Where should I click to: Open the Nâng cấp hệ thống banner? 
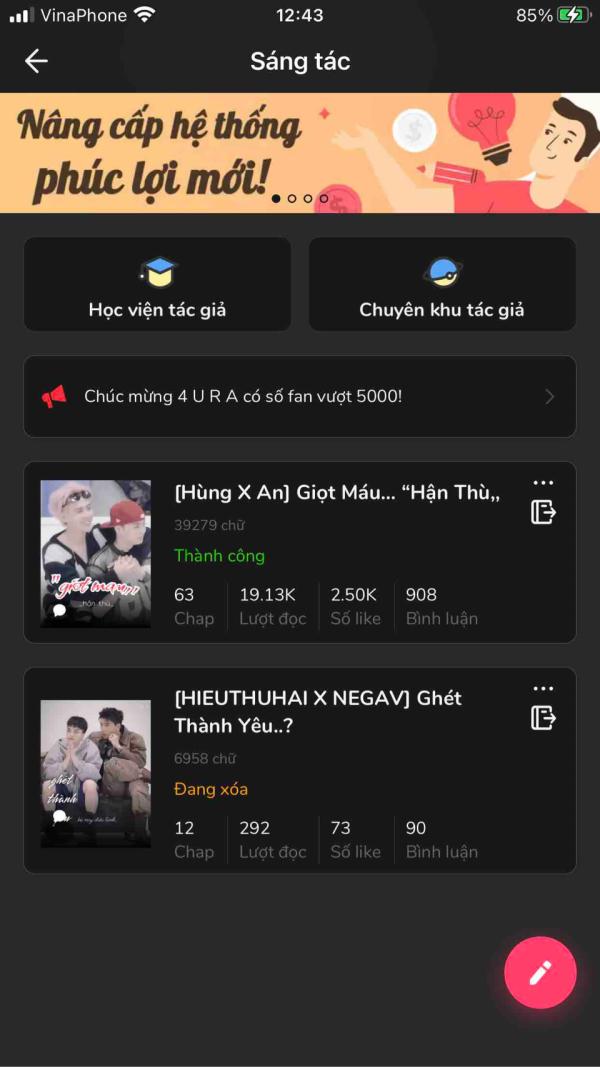[x=300, y=153]
